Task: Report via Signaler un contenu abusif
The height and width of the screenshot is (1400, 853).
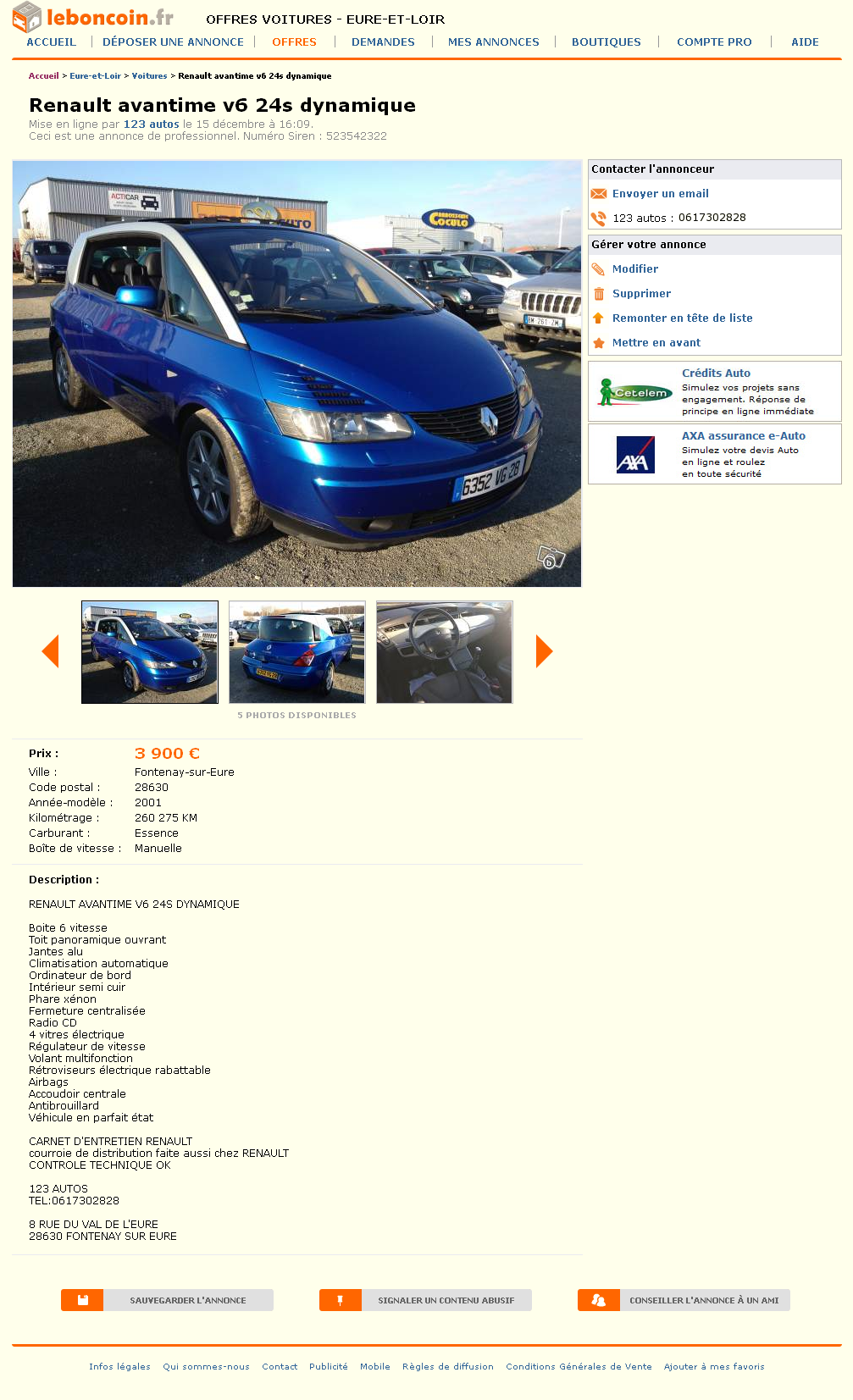Action: pyautogui.click(x=425, y=1300)
